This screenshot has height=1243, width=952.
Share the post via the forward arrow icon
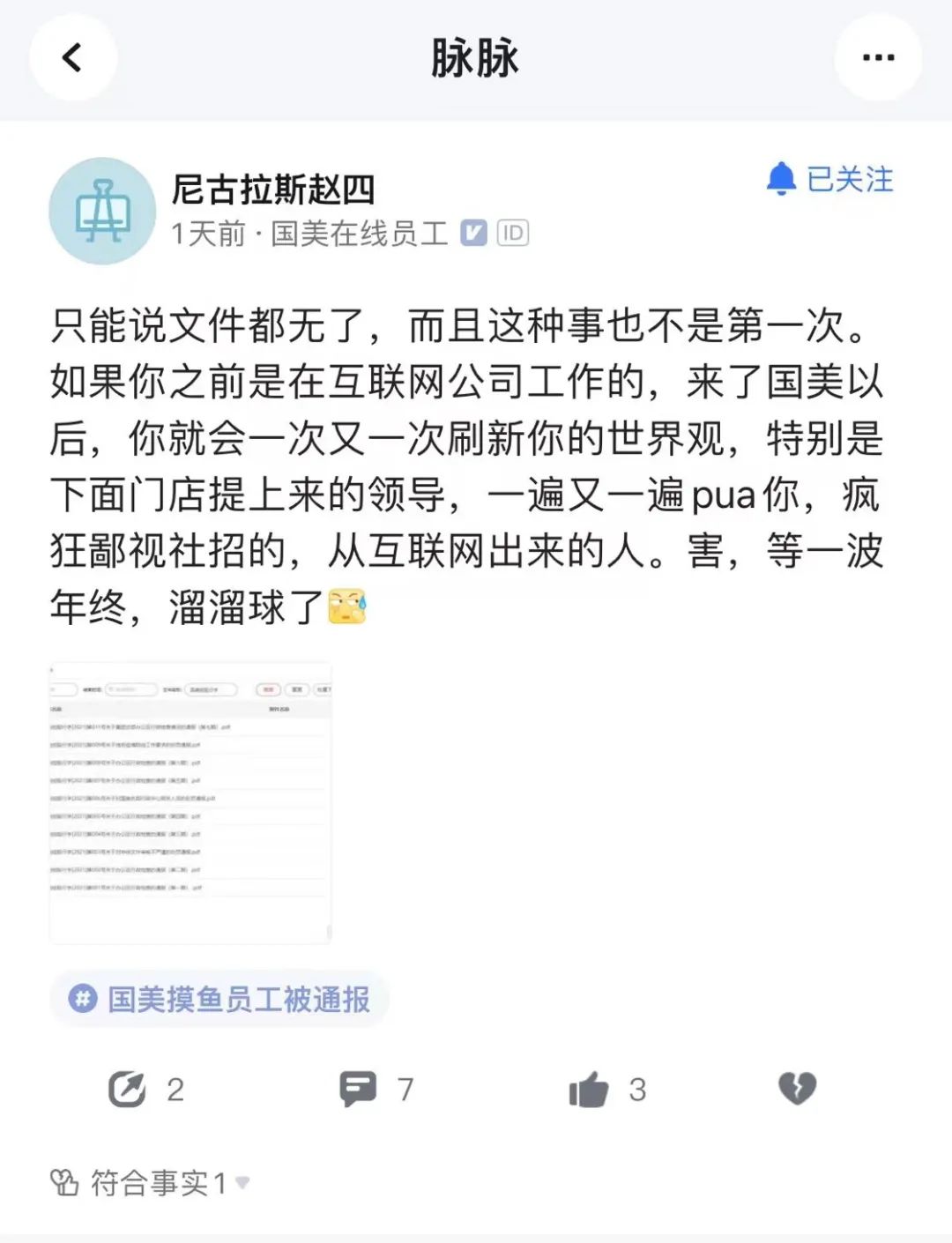tap(129, 1089)
